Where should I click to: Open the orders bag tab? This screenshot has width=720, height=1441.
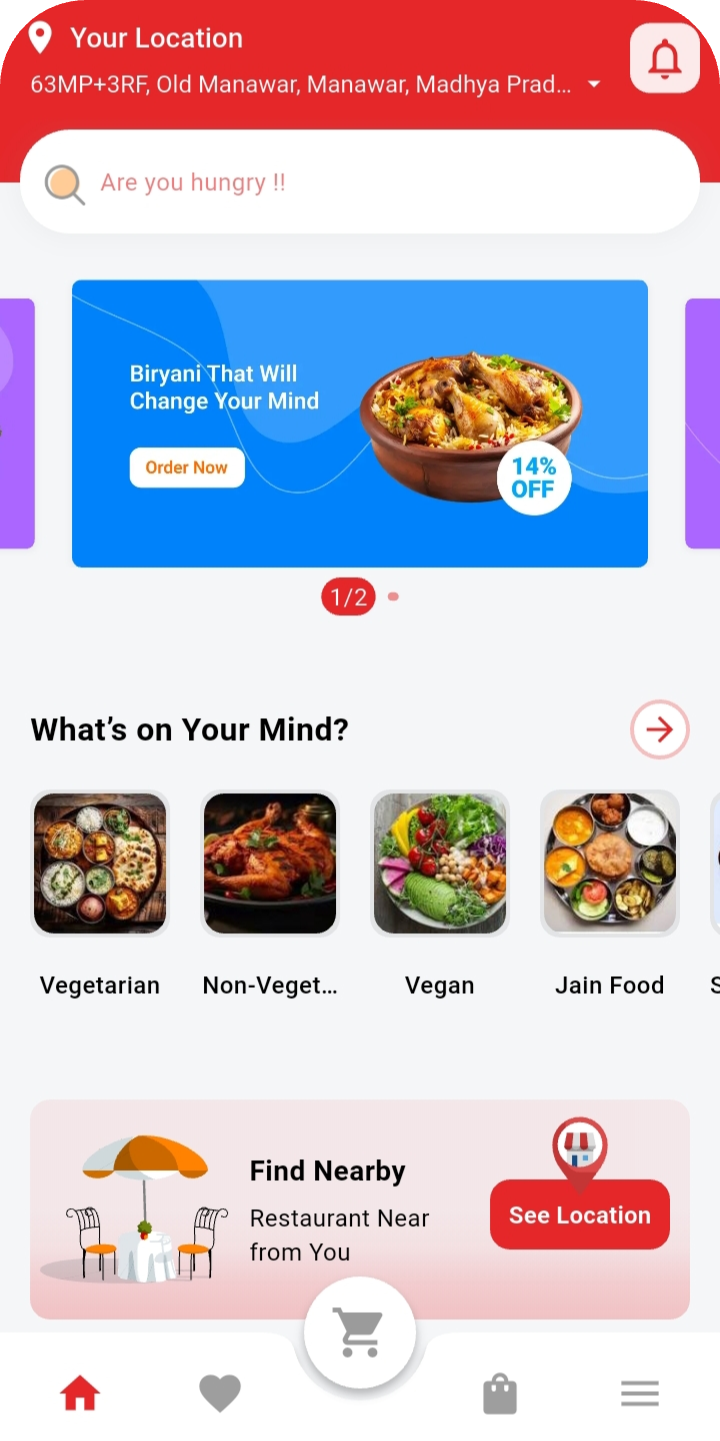[500, 1393]
